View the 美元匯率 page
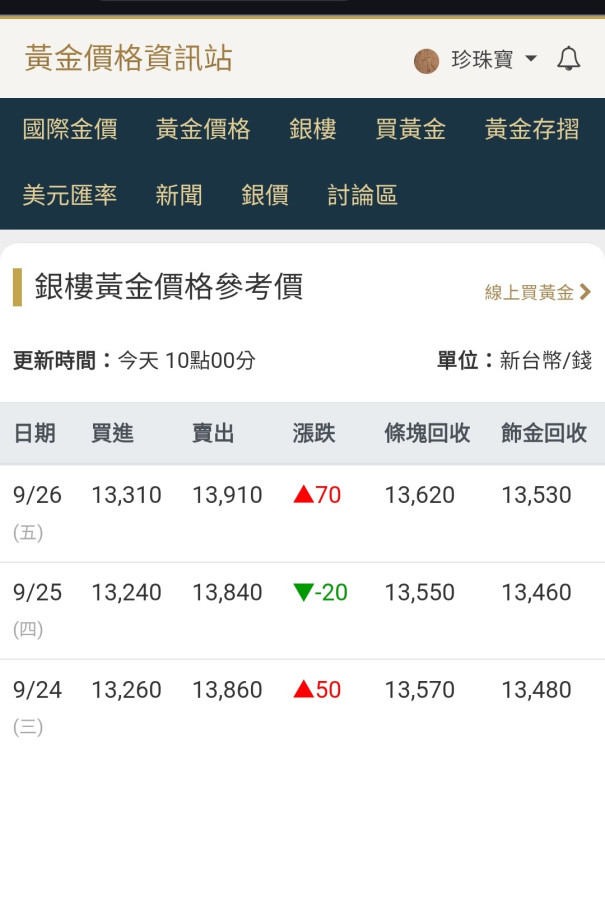 click(x=70, y=196)
